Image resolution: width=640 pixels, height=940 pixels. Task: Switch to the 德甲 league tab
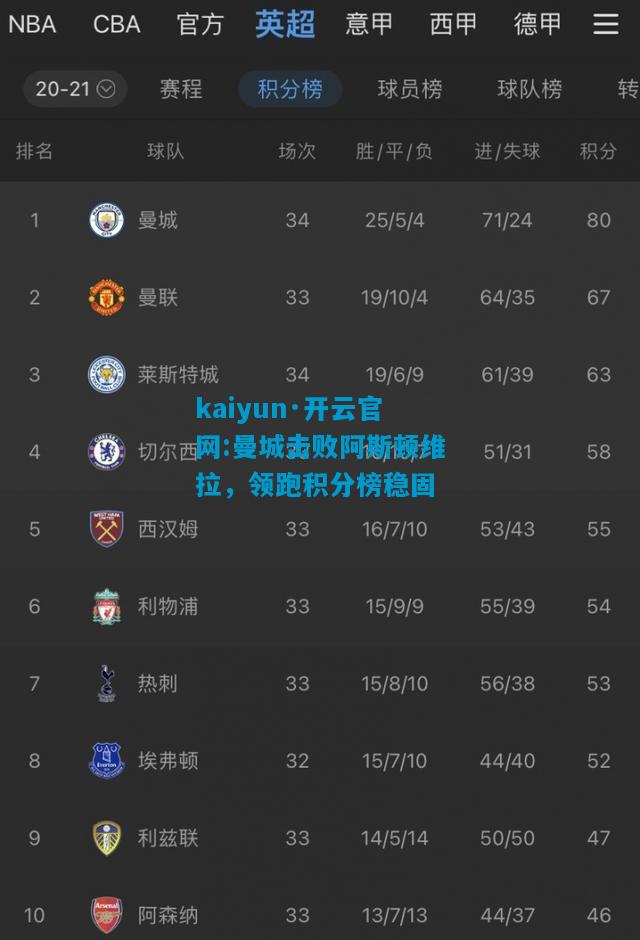click(537, 24)
